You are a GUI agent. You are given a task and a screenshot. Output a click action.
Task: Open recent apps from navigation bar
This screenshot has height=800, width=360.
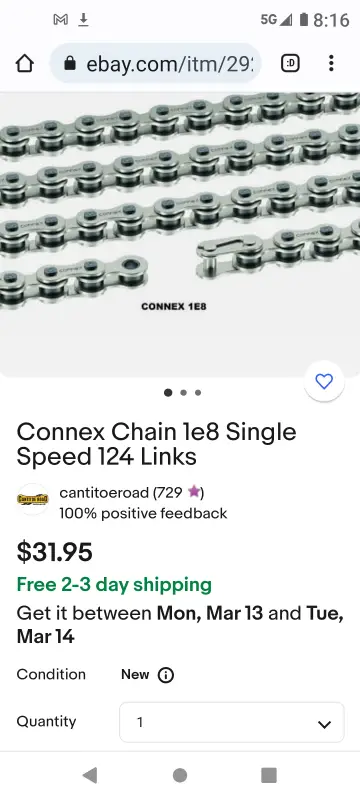tap(269, 776)
